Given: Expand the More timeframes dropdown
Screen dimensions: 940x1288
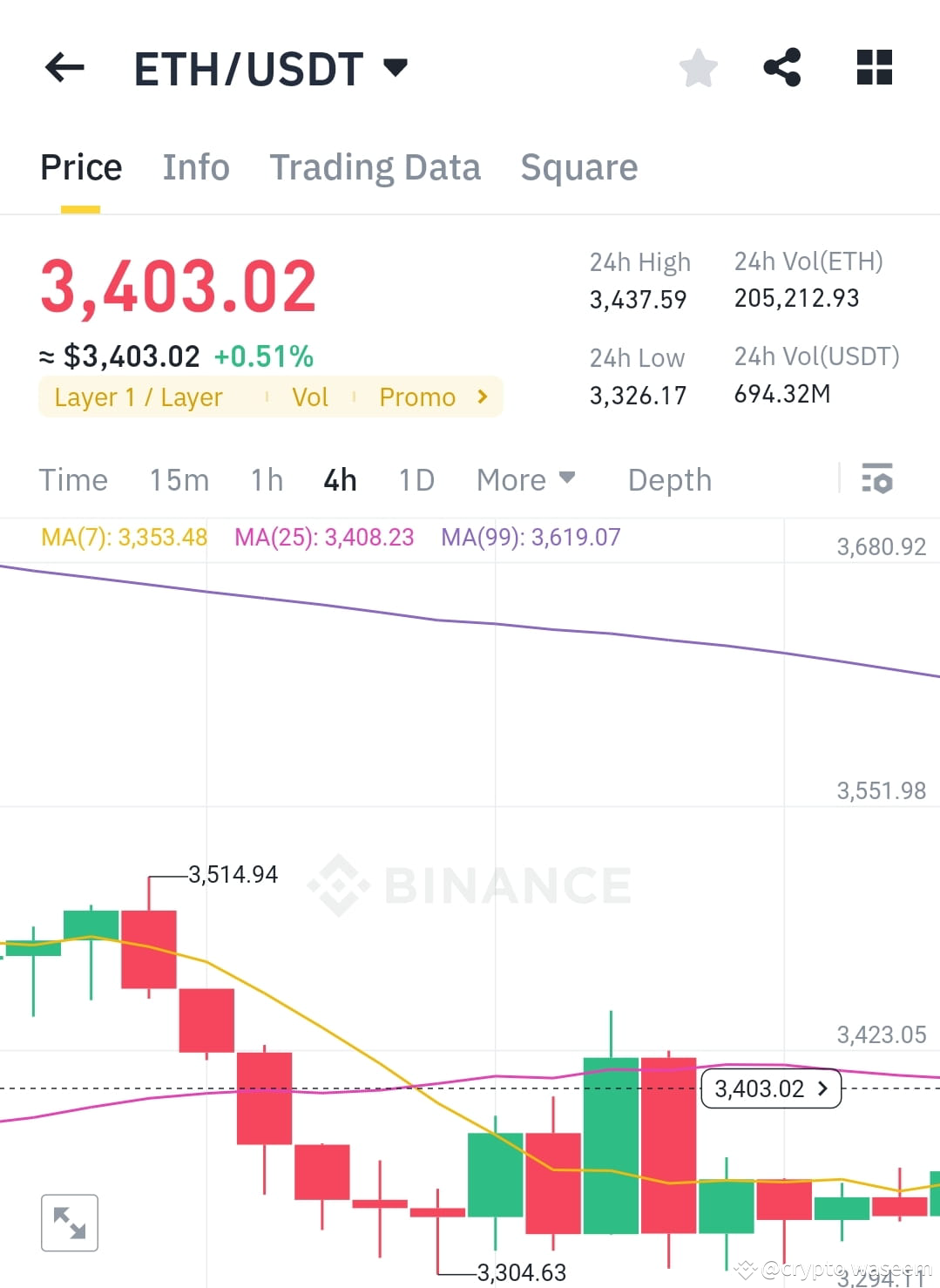Looking at the screenshot, I should click(525, 479).
